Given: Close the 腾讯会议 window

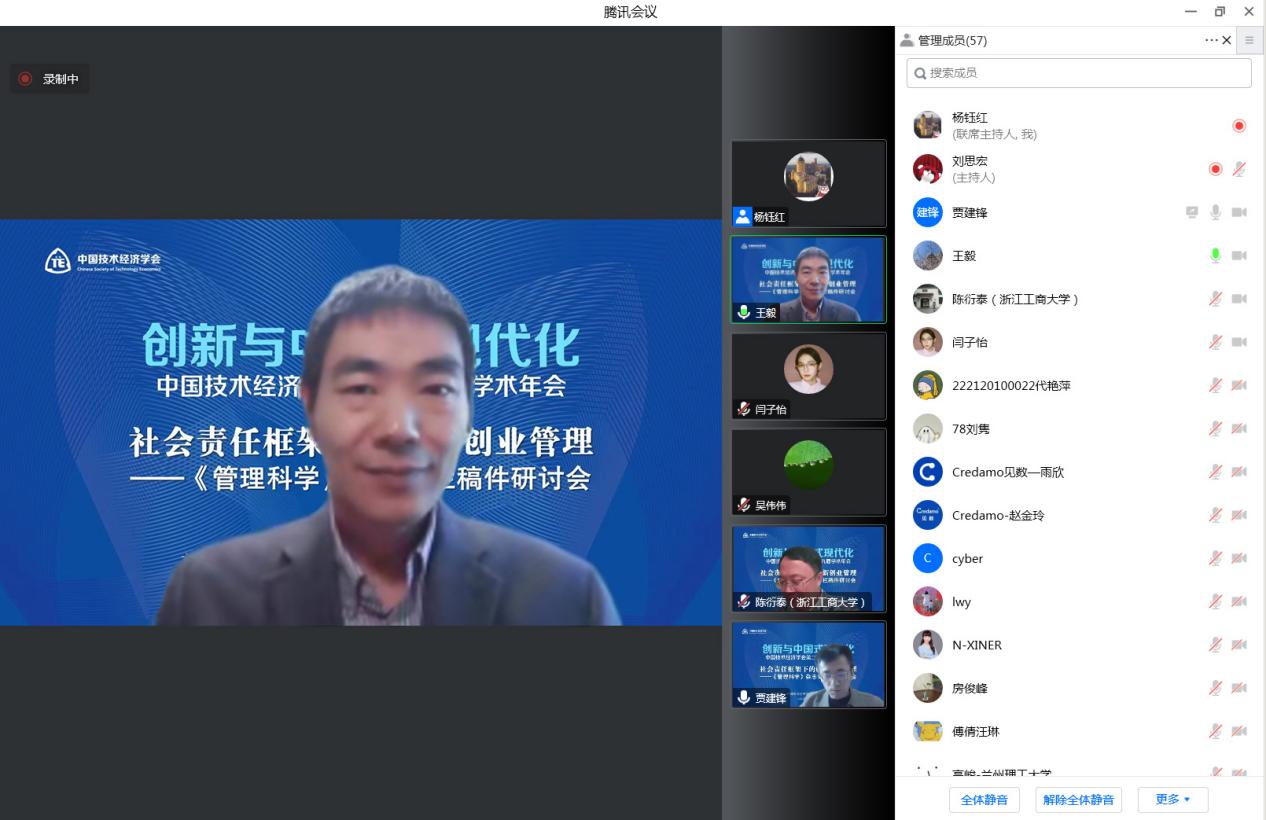Looking at the screenshot, I should click(1248, 11).
